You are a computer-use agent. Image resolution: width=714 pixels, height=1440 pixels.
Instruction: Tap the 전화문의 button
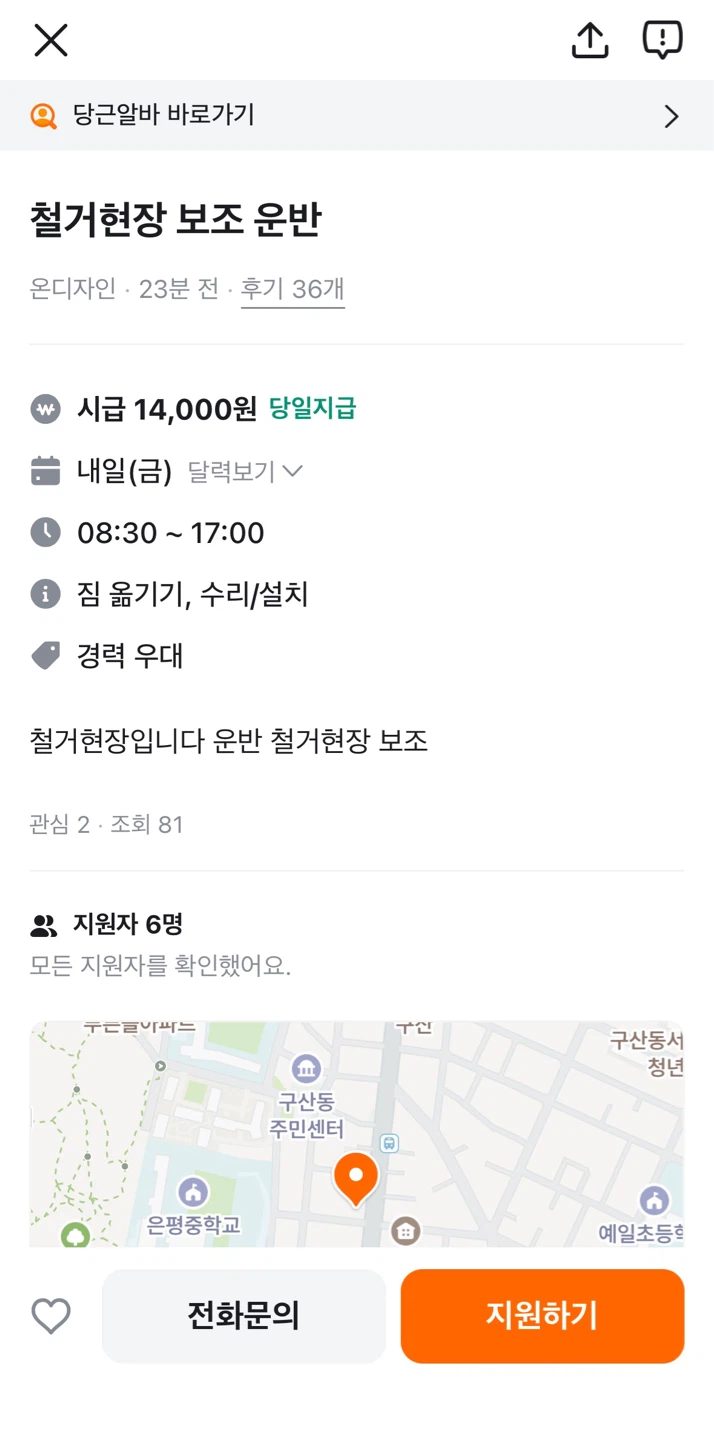pos(244,1316)
